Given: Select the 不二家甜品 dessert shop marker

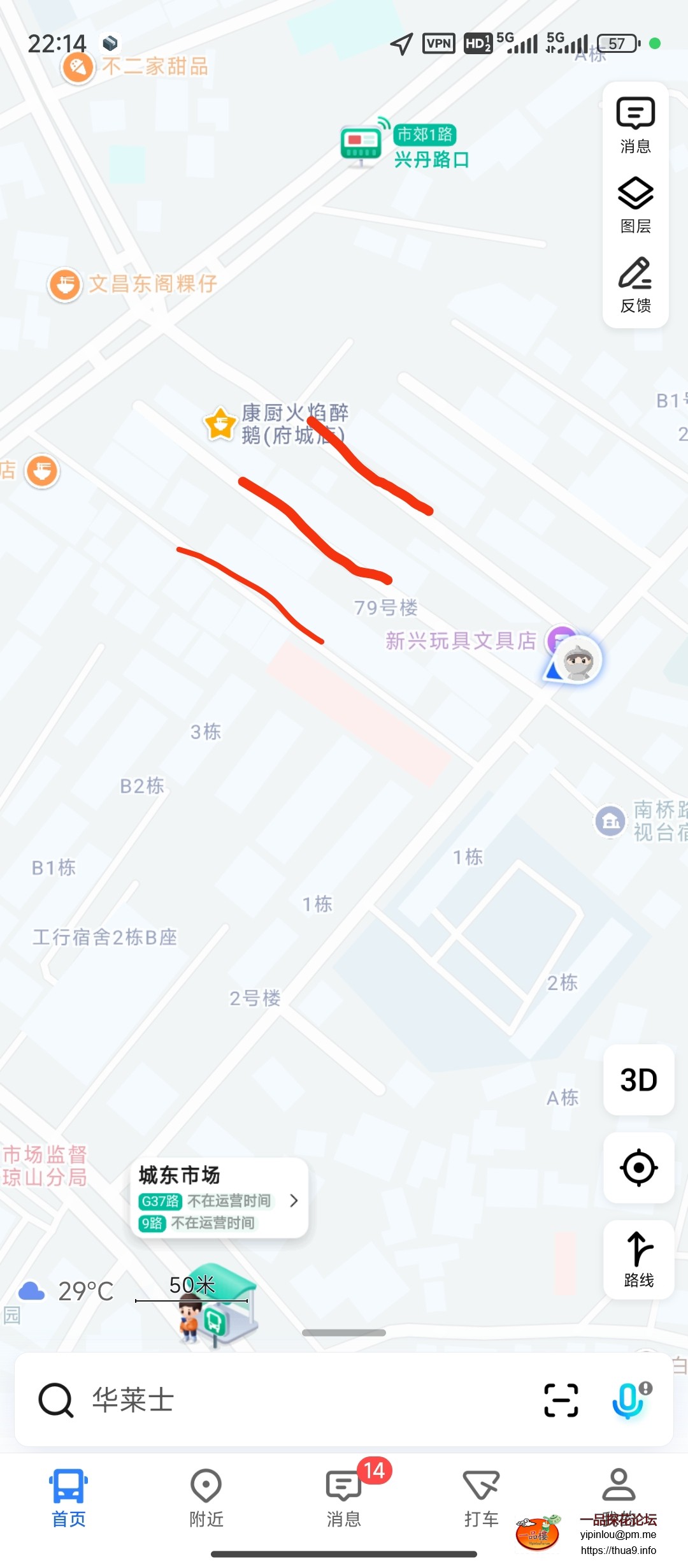Looking at the screenshot, I should click(78, 66).
